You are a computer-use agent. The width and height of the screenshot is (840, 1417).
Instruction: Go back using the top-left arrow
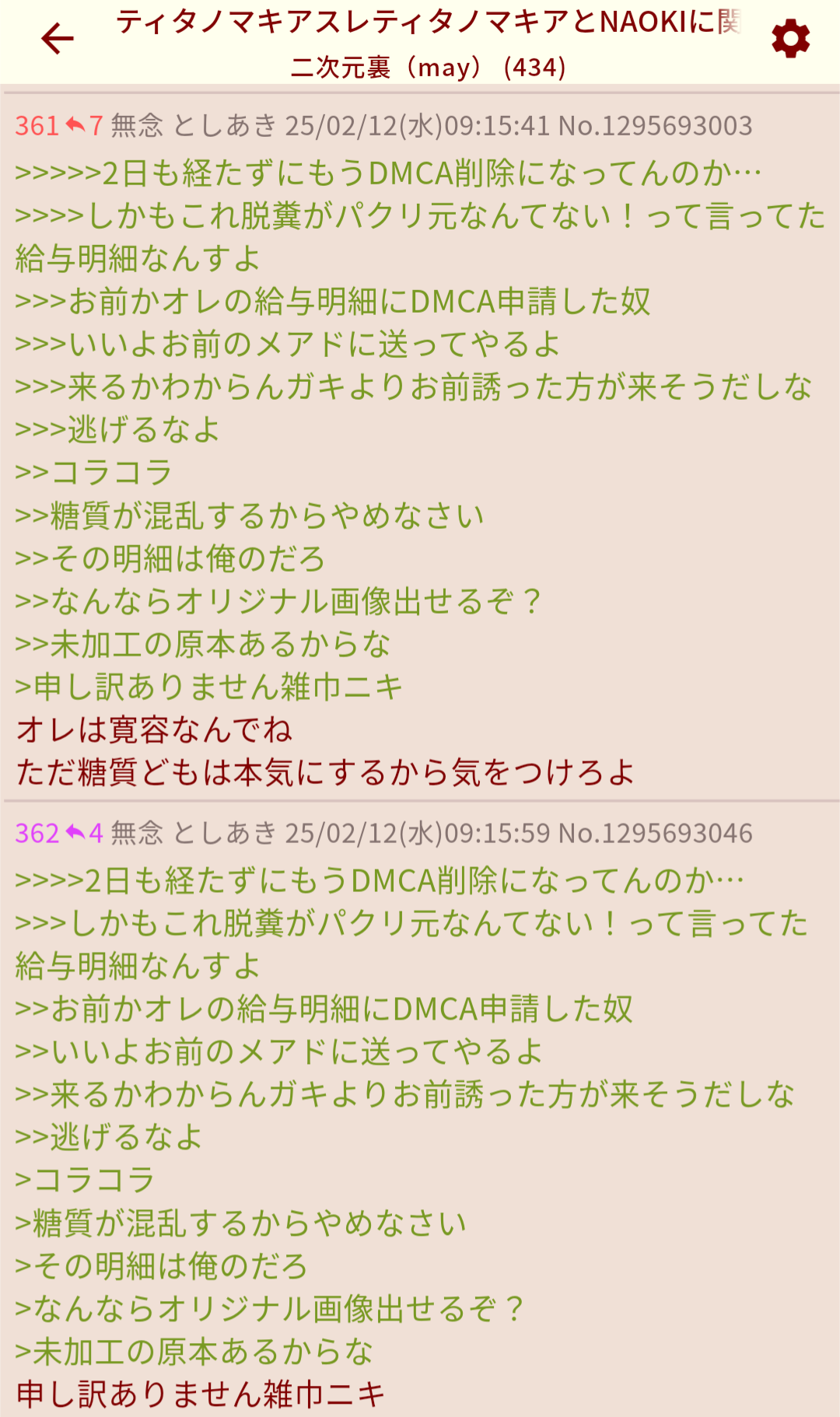[x=57, y=39]
